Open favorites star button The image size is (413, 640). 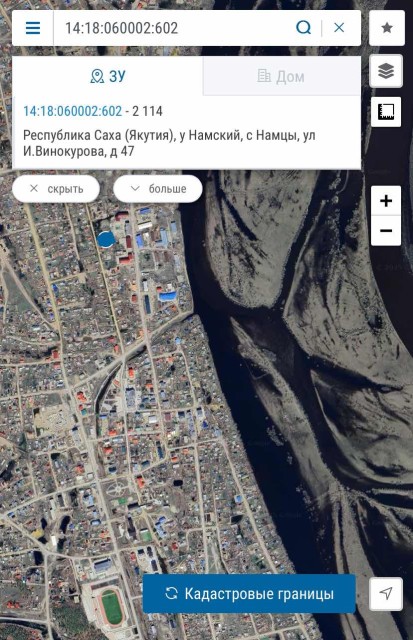387,28
